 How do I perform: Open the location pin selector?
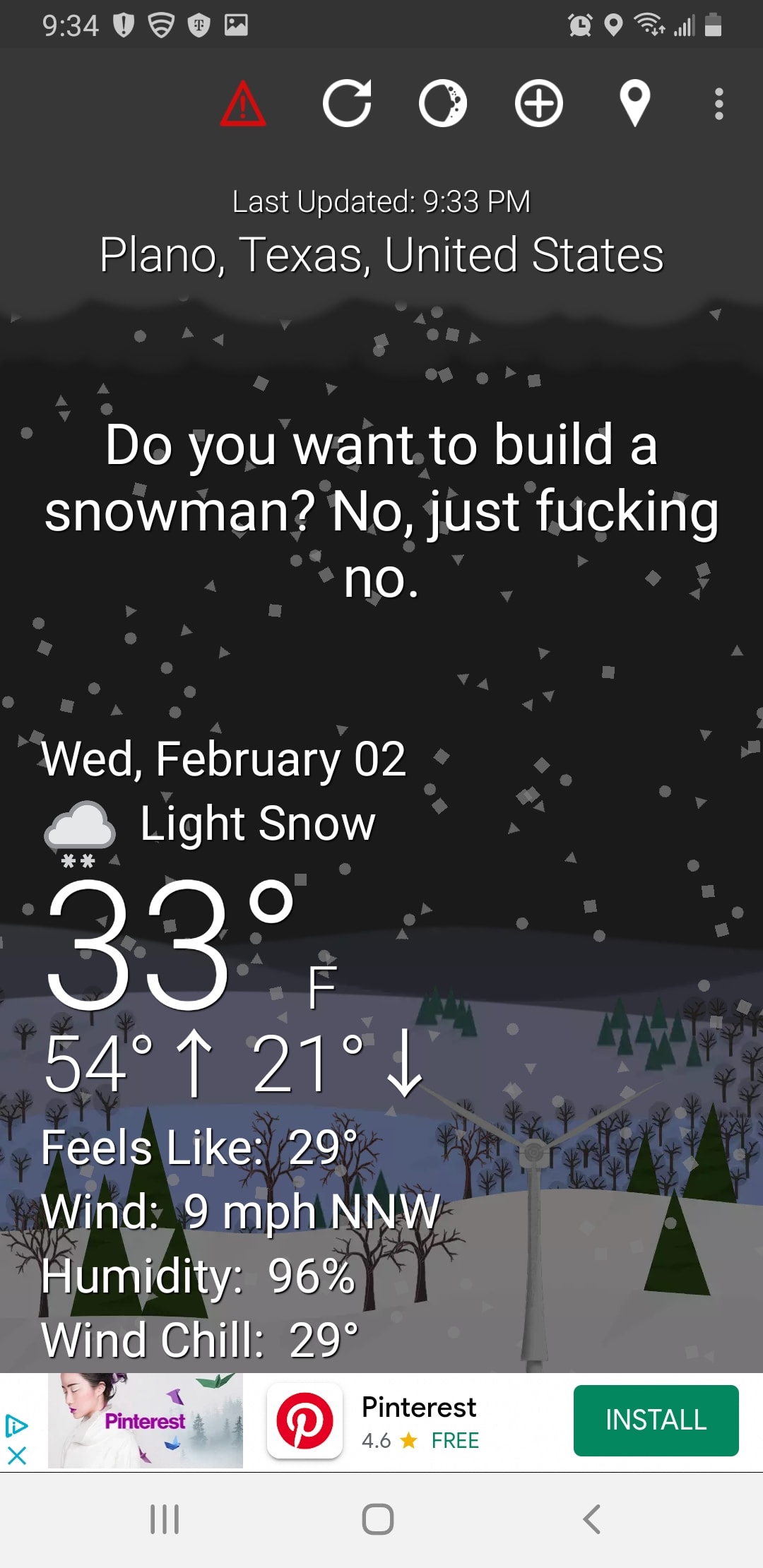(x=634, y=104)
